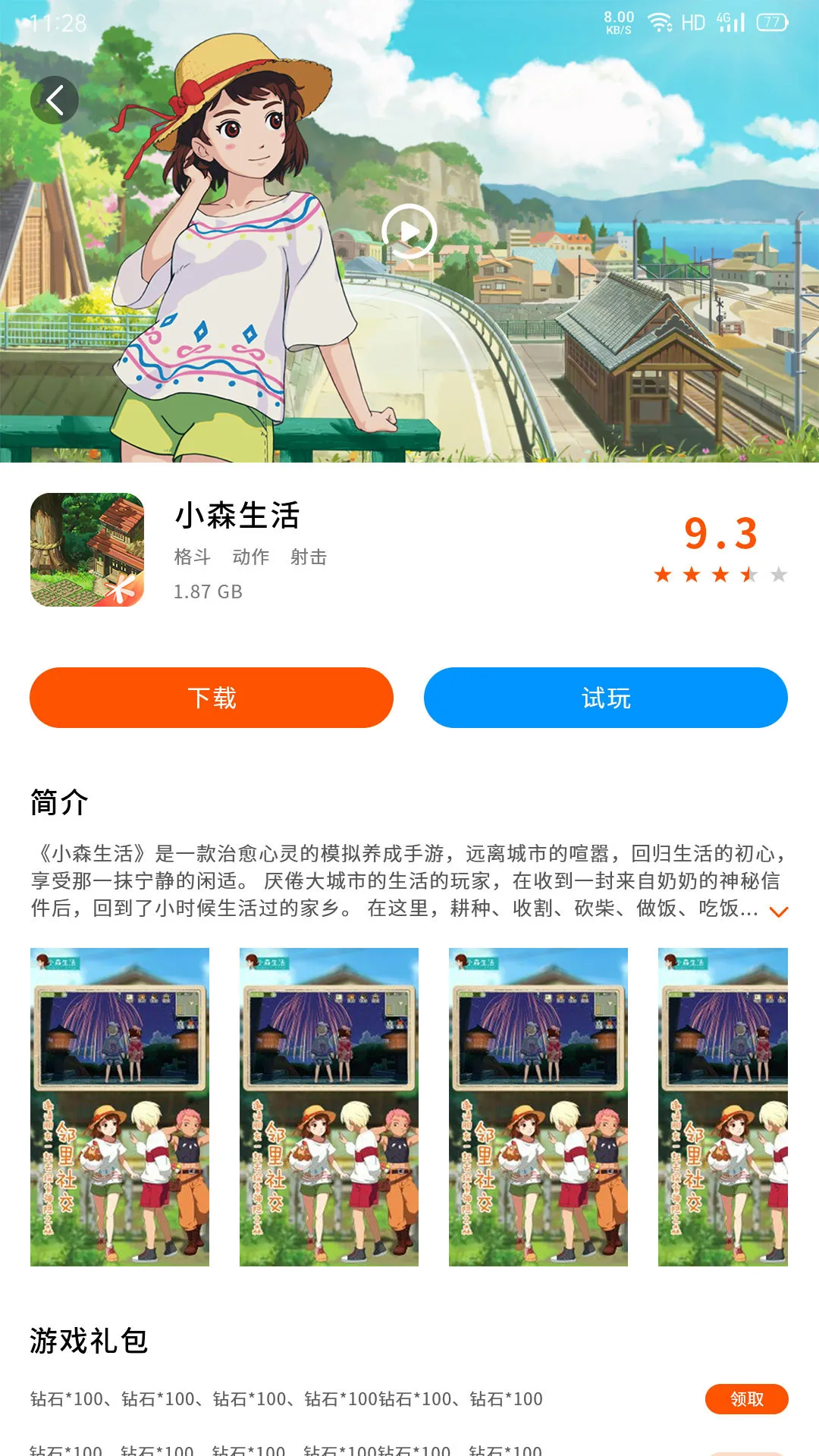Claim the gift pack with 领取
The height and width of the screenshot is (1456, 819).
746,1399
